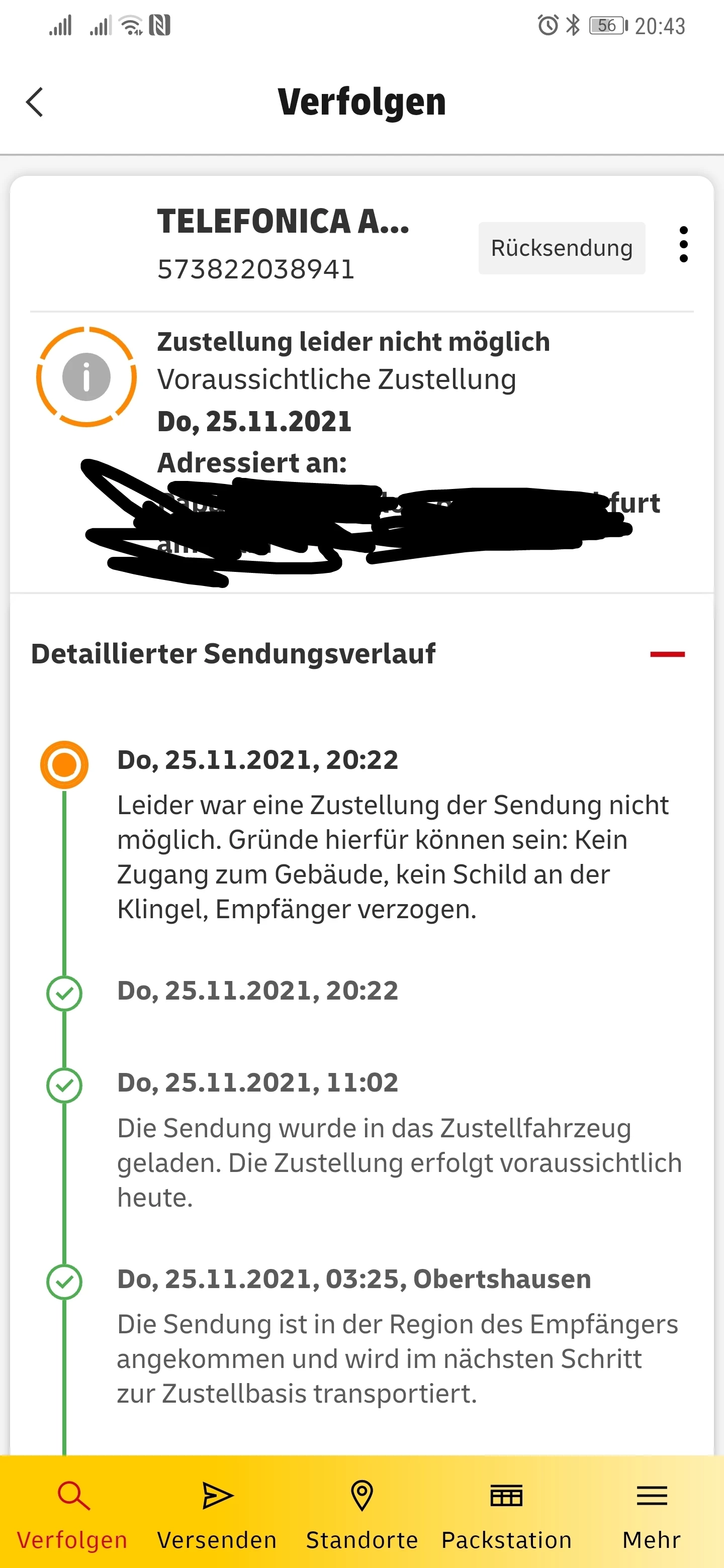The image size is (724, 1568).
Task: Tap the Rücksendung button
Action: pyautogui.click(x=562, y=248)
